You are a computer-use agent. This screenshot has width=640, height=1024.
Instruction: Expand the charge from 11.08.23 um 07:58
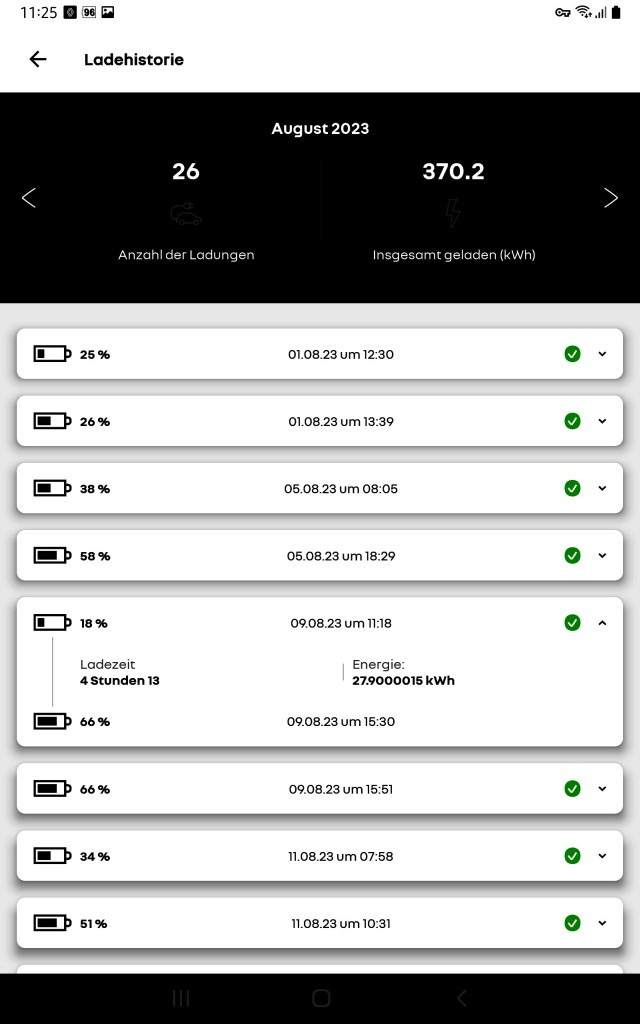click(602, 856)
